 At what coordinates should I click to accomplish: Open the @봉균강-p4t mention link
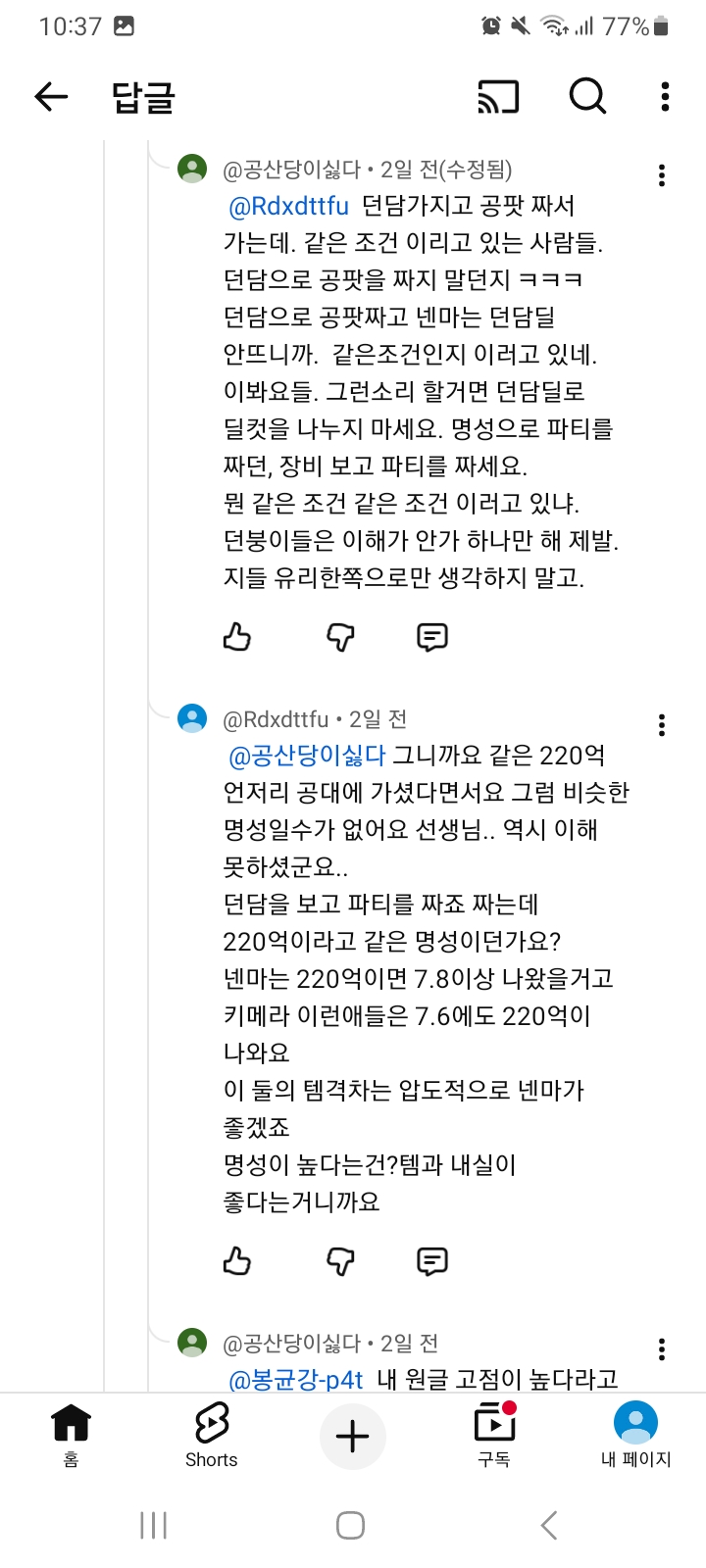[x=296, y=1380]
